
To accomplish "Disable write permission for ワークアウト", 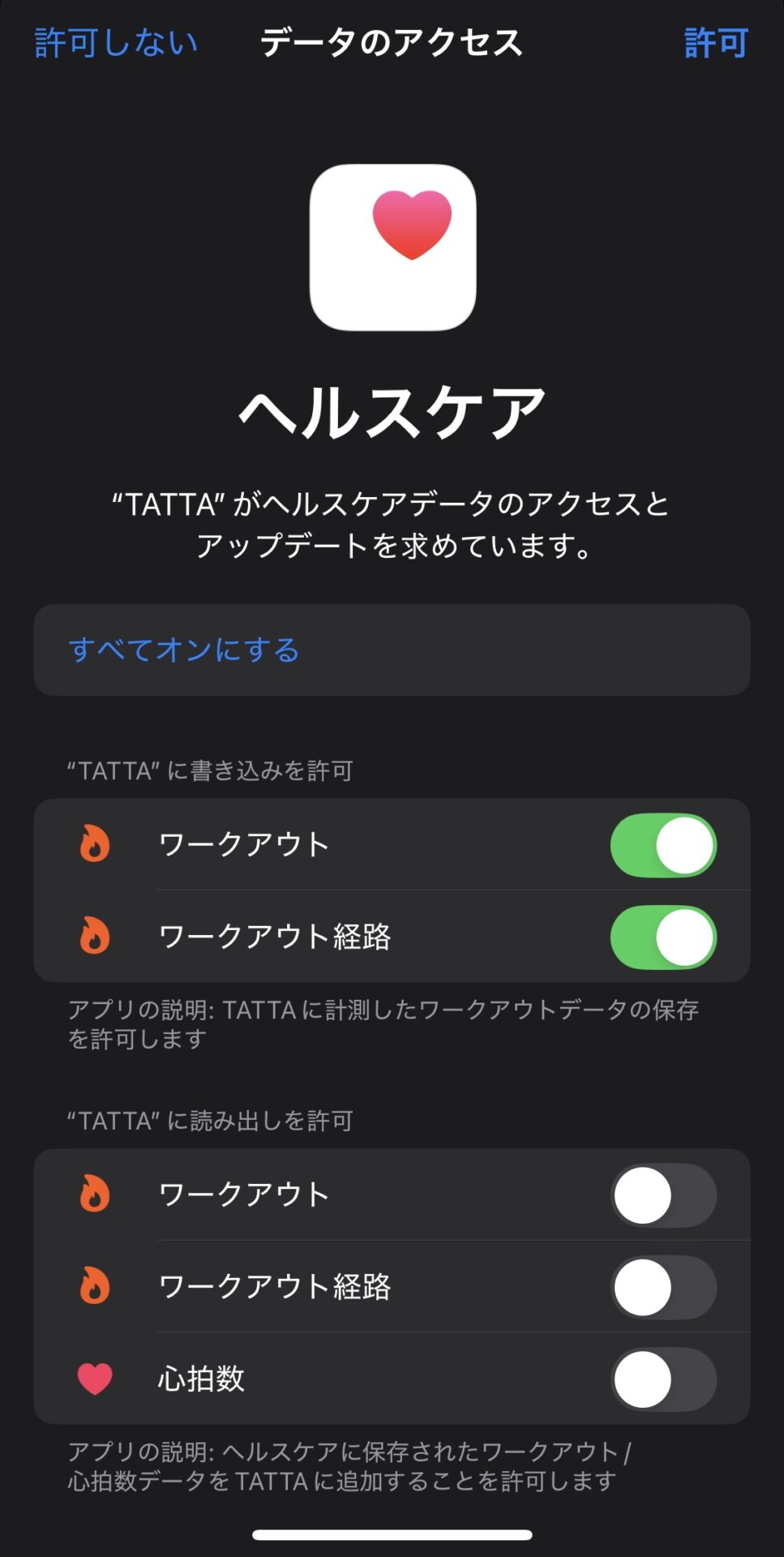I will [662, 845].
